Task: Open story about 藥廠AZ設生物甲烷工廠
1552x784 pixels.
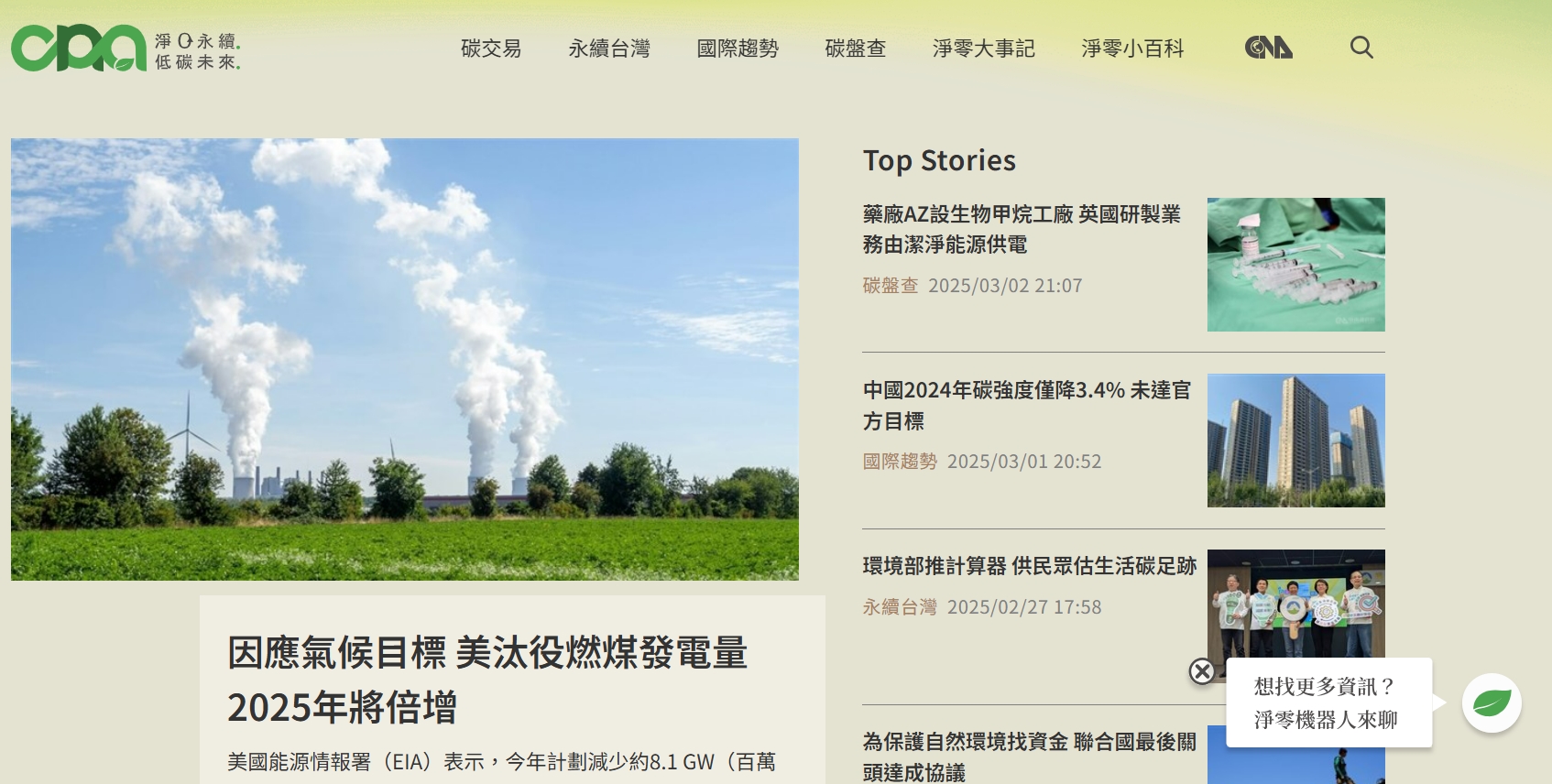Action: tap(1022, 229)
